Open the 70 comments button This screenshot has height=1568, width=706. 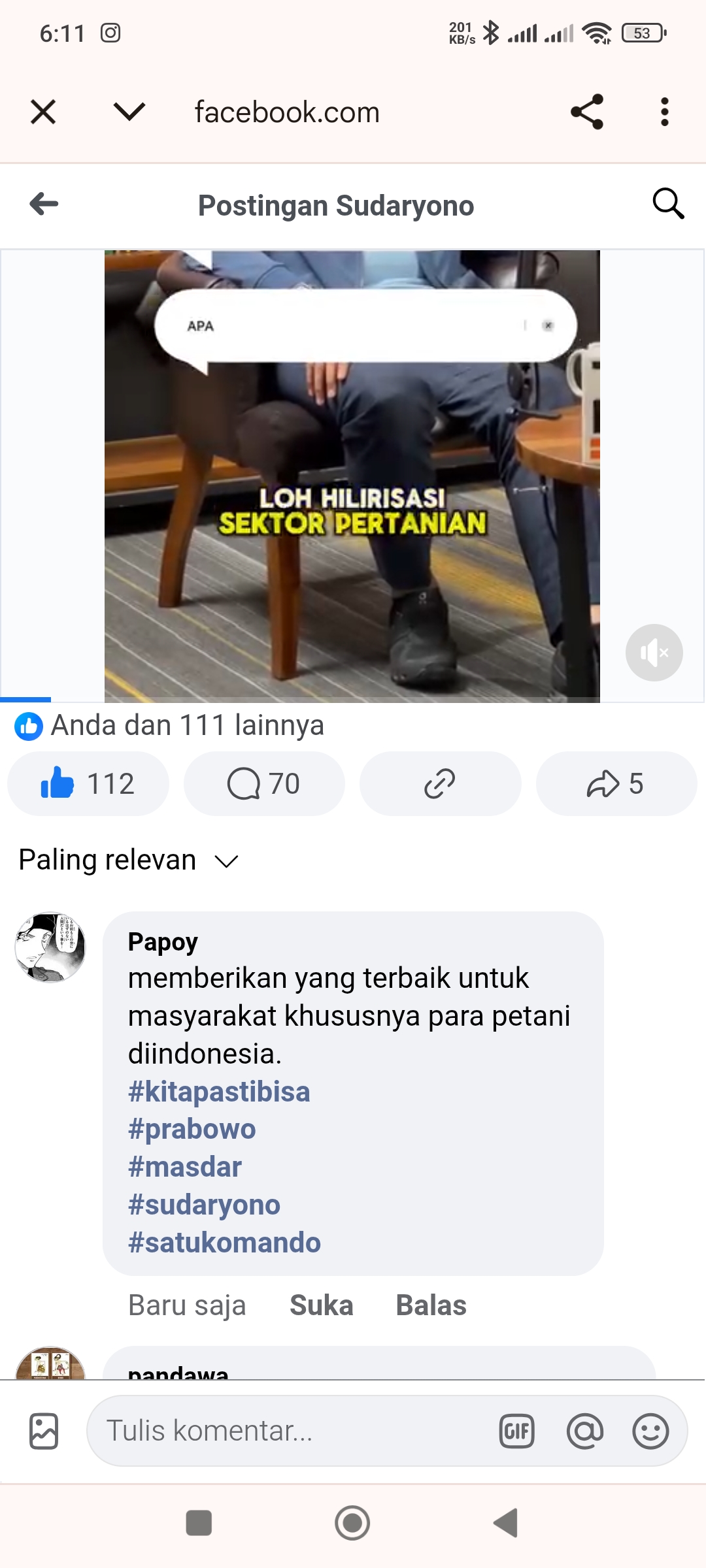point(264,783)
